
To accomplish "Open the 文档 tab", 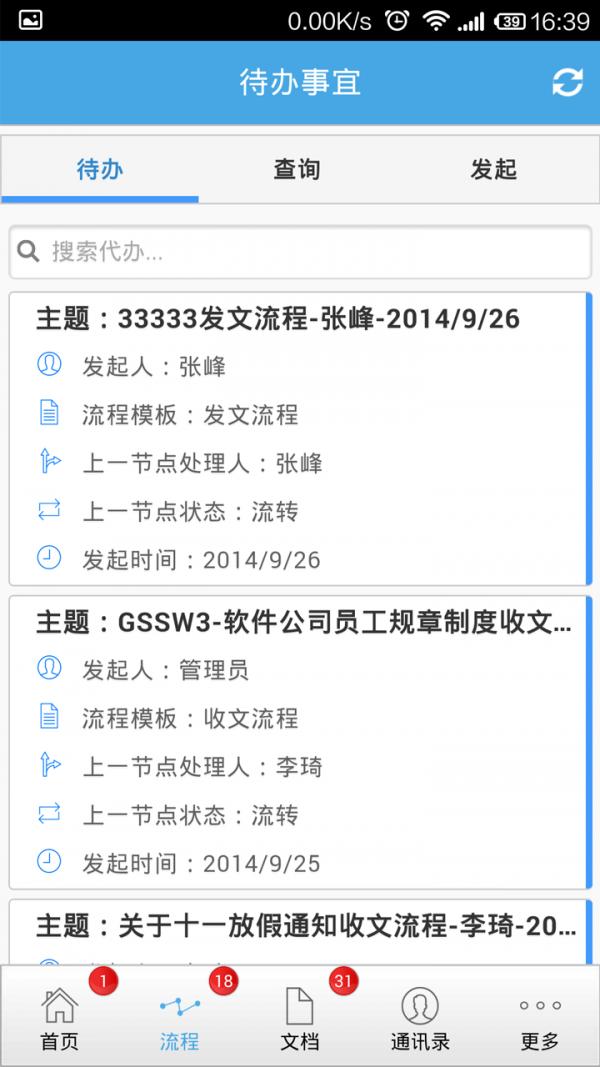I will point(300,1018).
